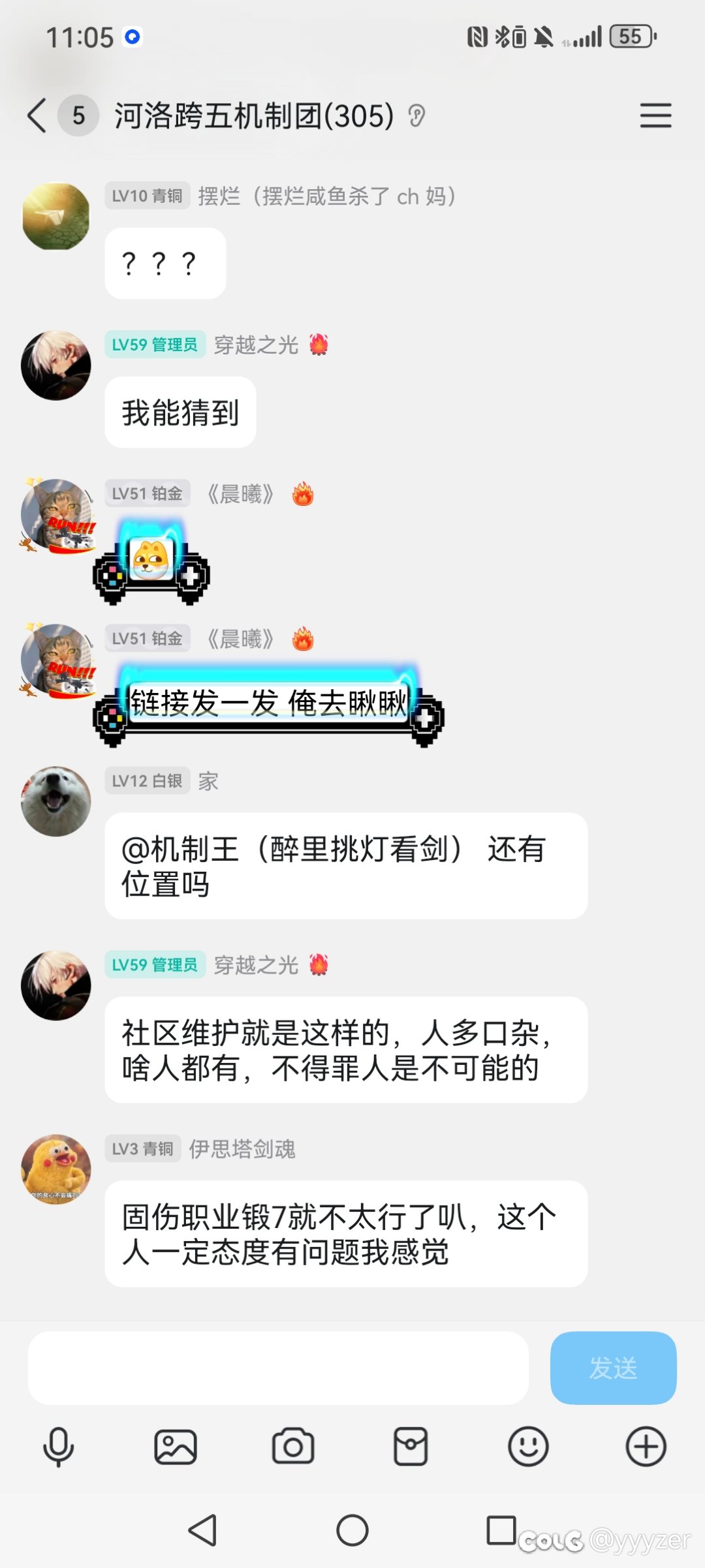Open the group menu with three lines
705x1568 pixels.
[x=655, y=116]
